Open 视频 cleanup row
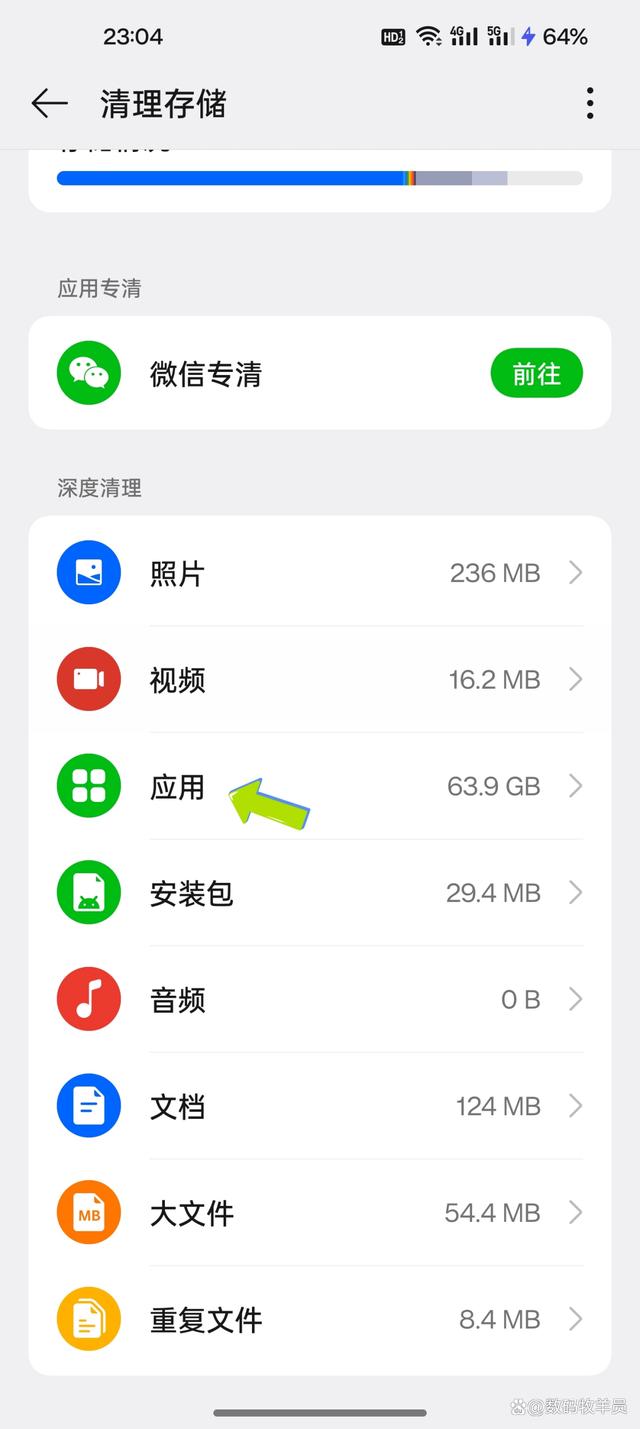The width and height of the screenshot is (640, 1429). (x=320, y=680)
